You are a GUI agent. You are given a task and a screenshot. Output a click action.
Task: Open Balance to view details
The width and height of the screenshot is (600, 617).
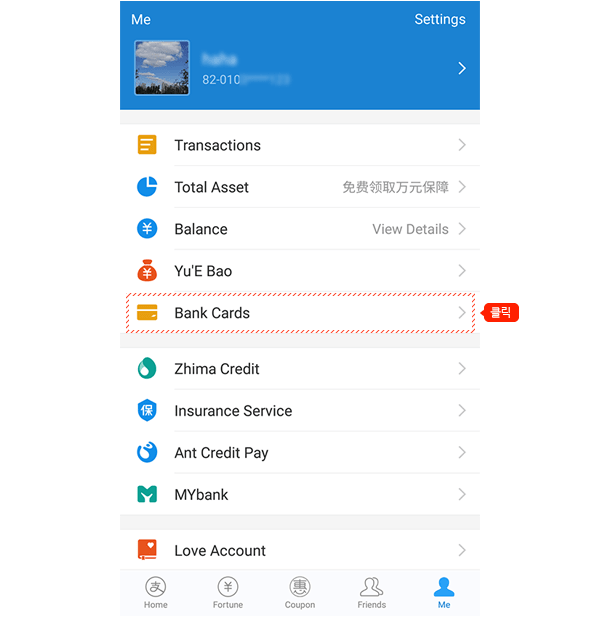(300, 229)
